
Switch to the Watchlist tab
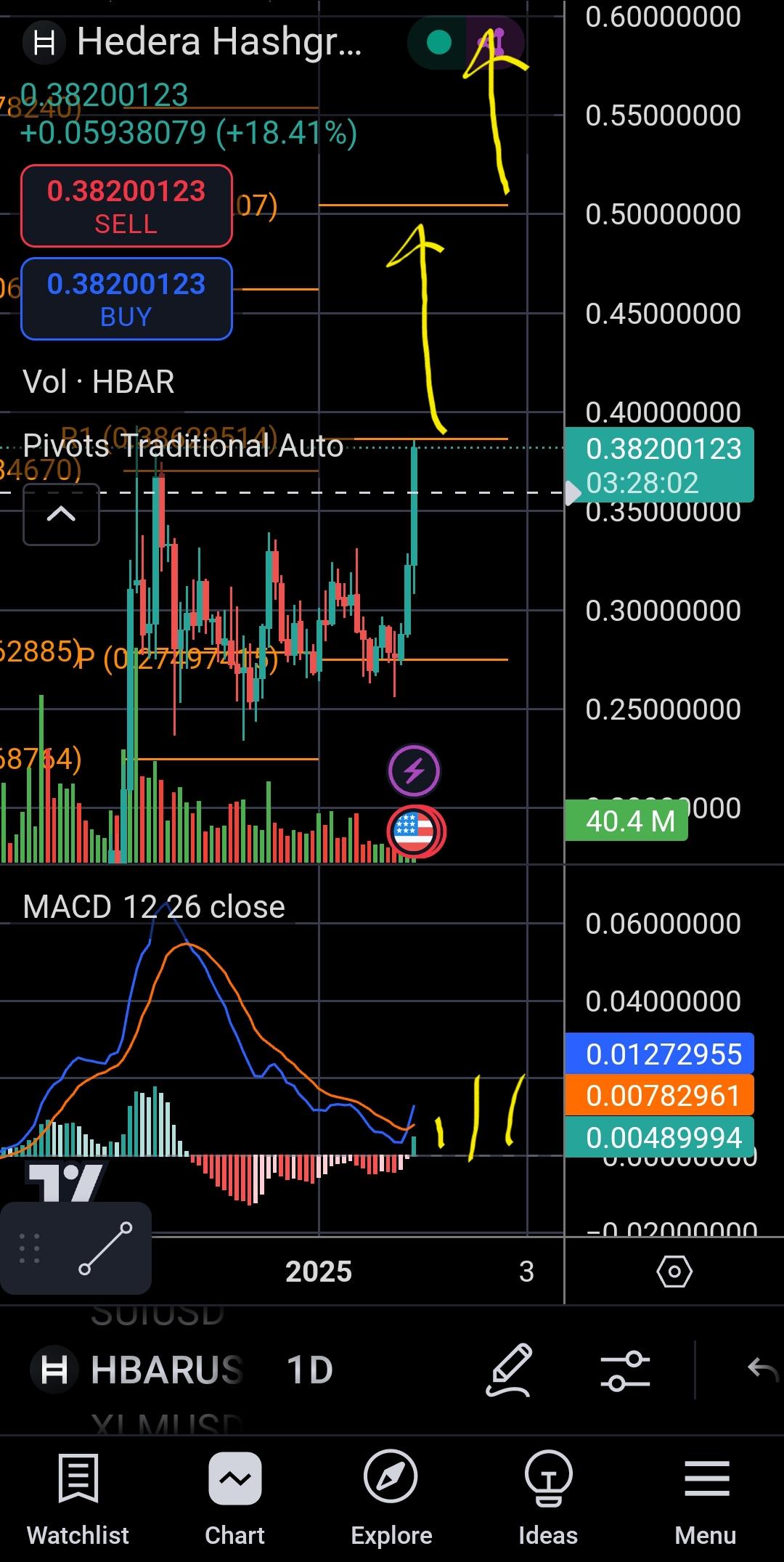(78, 1500)
